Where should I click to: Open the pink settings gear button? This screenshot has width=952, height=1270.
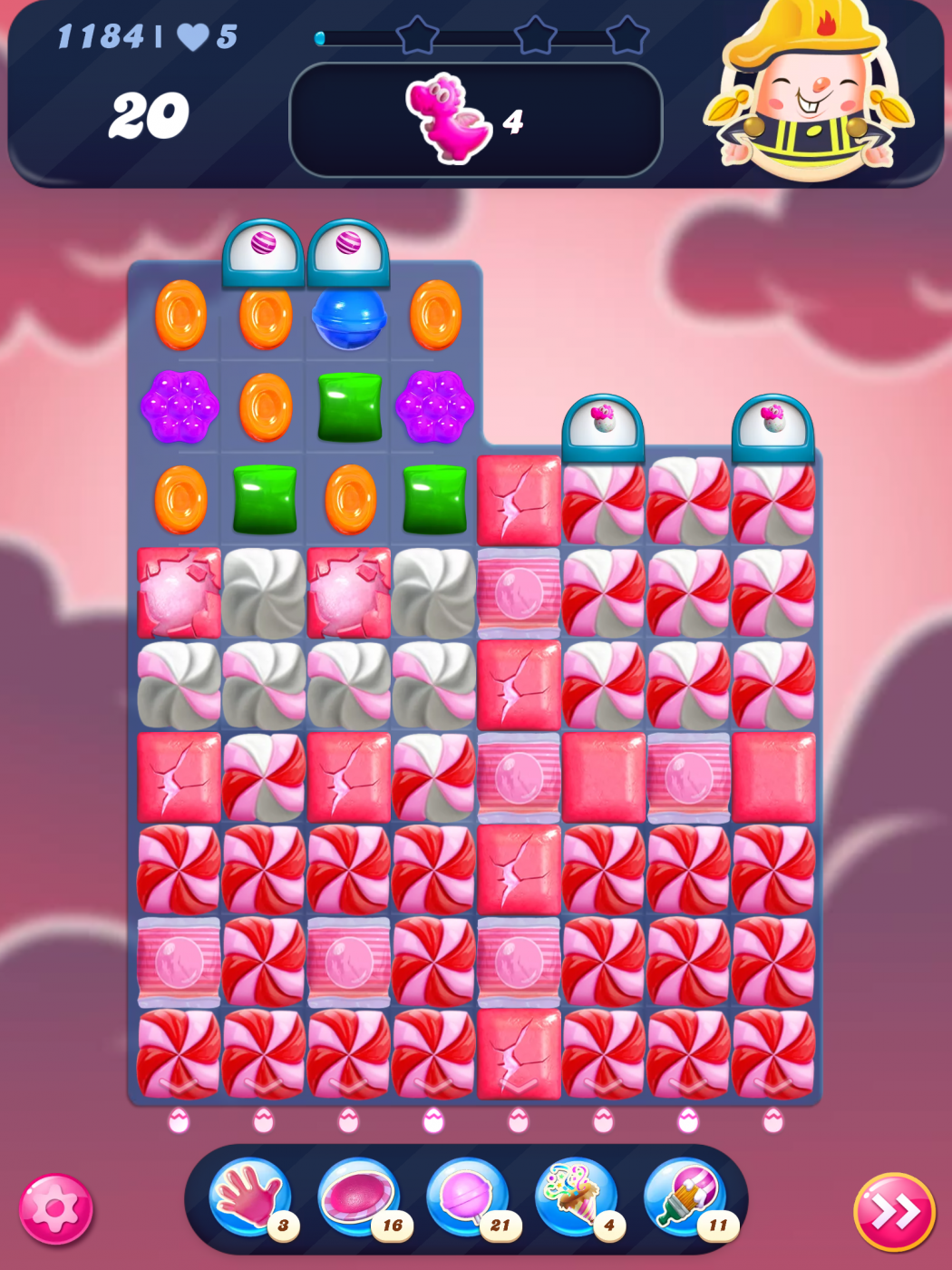[x=56, y=1209]
